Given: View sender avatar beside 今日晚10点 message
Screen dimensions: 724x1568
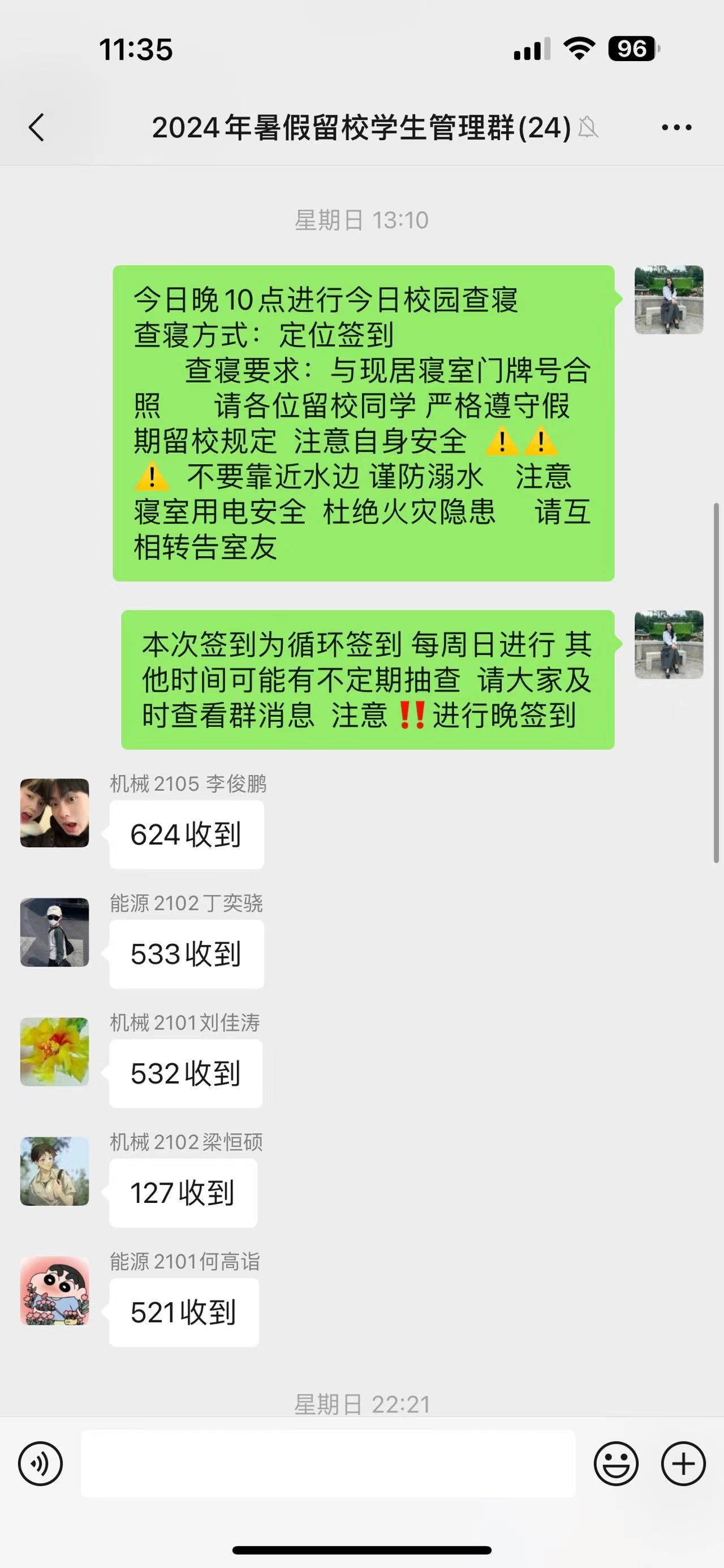Looking at the screenshot, I should [669, 300].
